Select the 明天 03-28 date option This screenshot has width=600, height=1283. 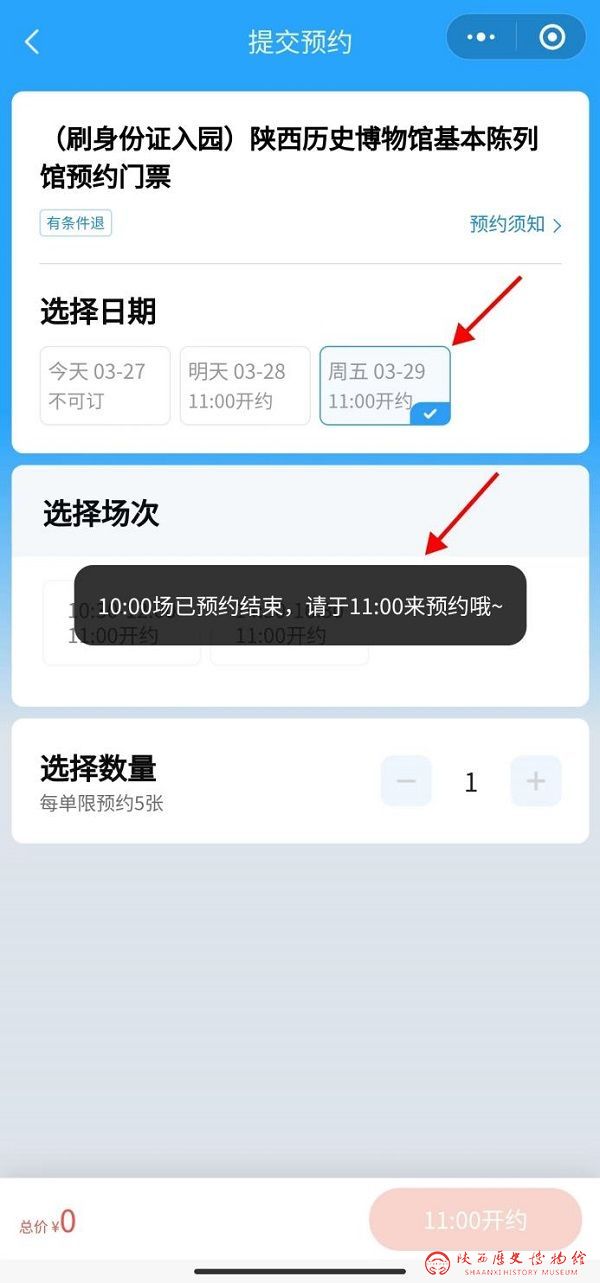[245, 385]
